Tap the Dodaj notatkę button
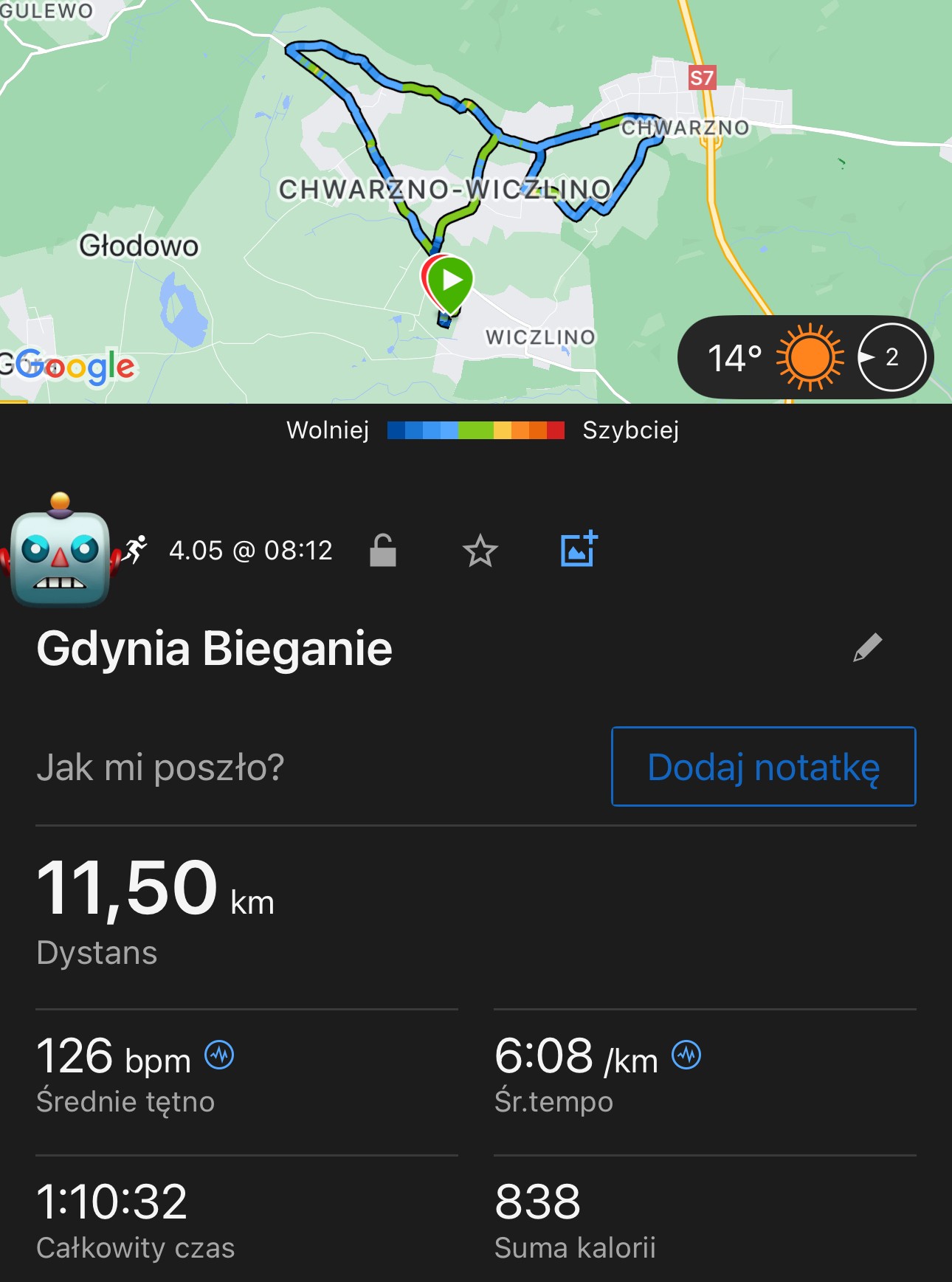The image size is (952, 1282). tap(763, 767)
